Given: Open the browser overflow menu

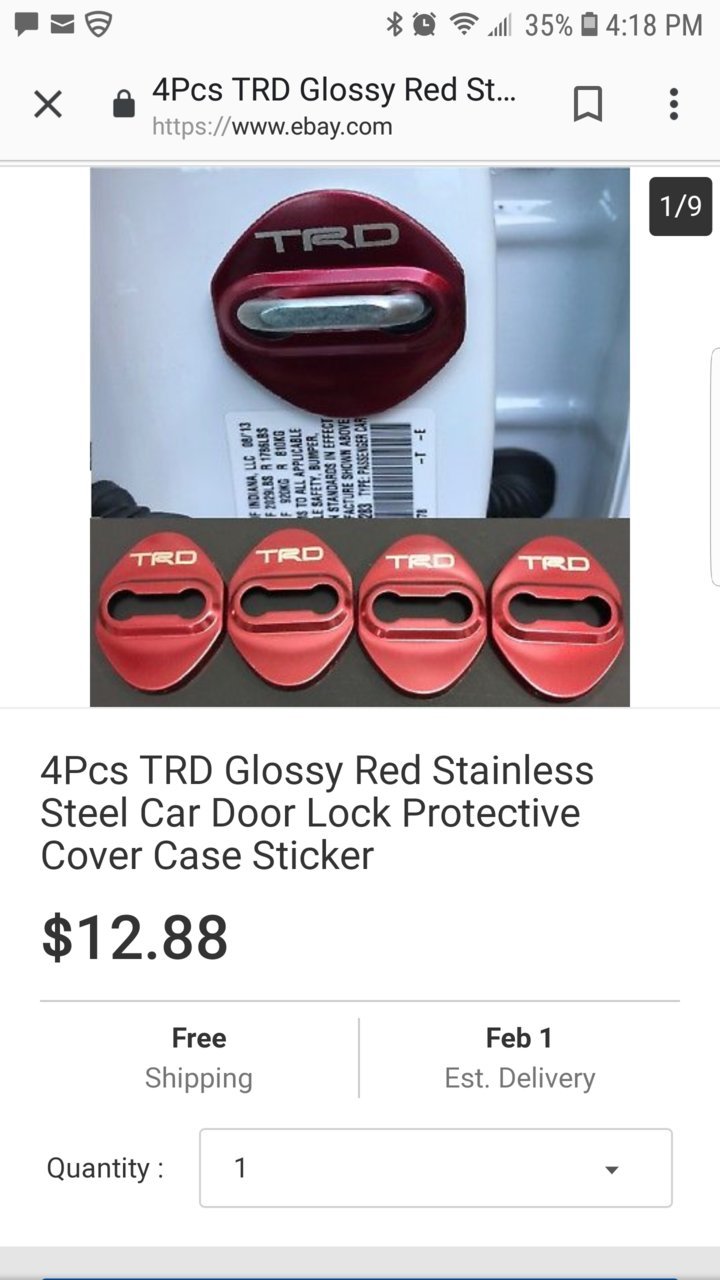Looking at the screenshot, I should 673,104.
